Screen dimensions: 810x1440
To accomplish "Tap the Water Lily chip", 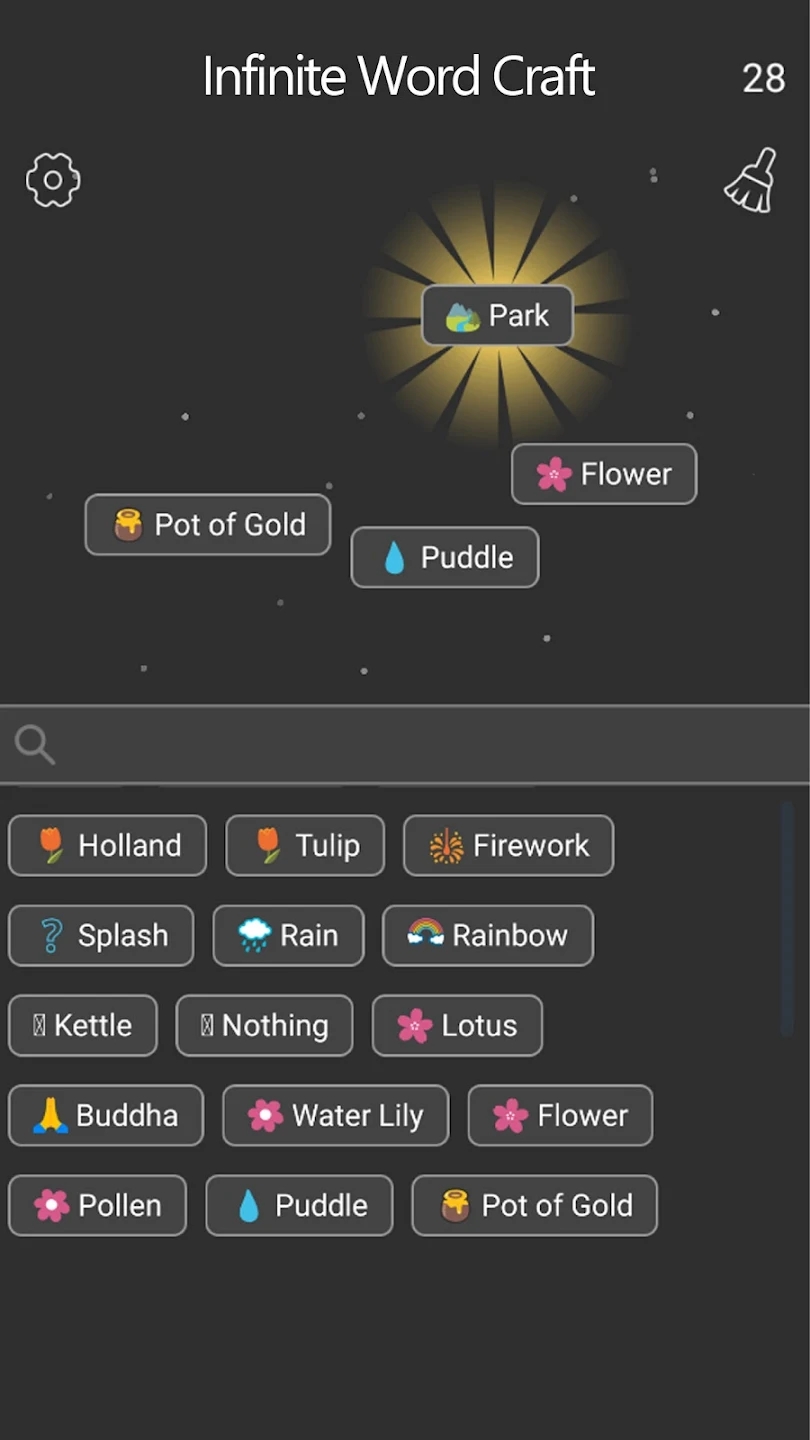I will point(336,1116).
